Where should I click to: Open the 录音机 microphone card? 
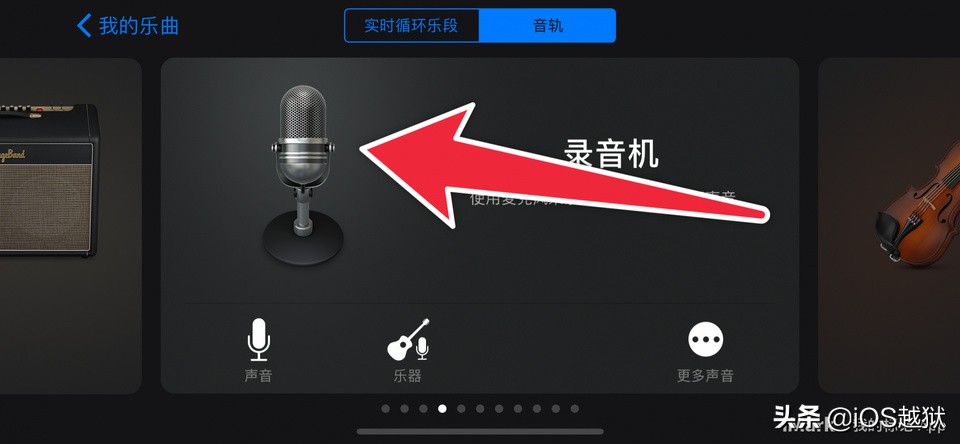coord(304,175)
